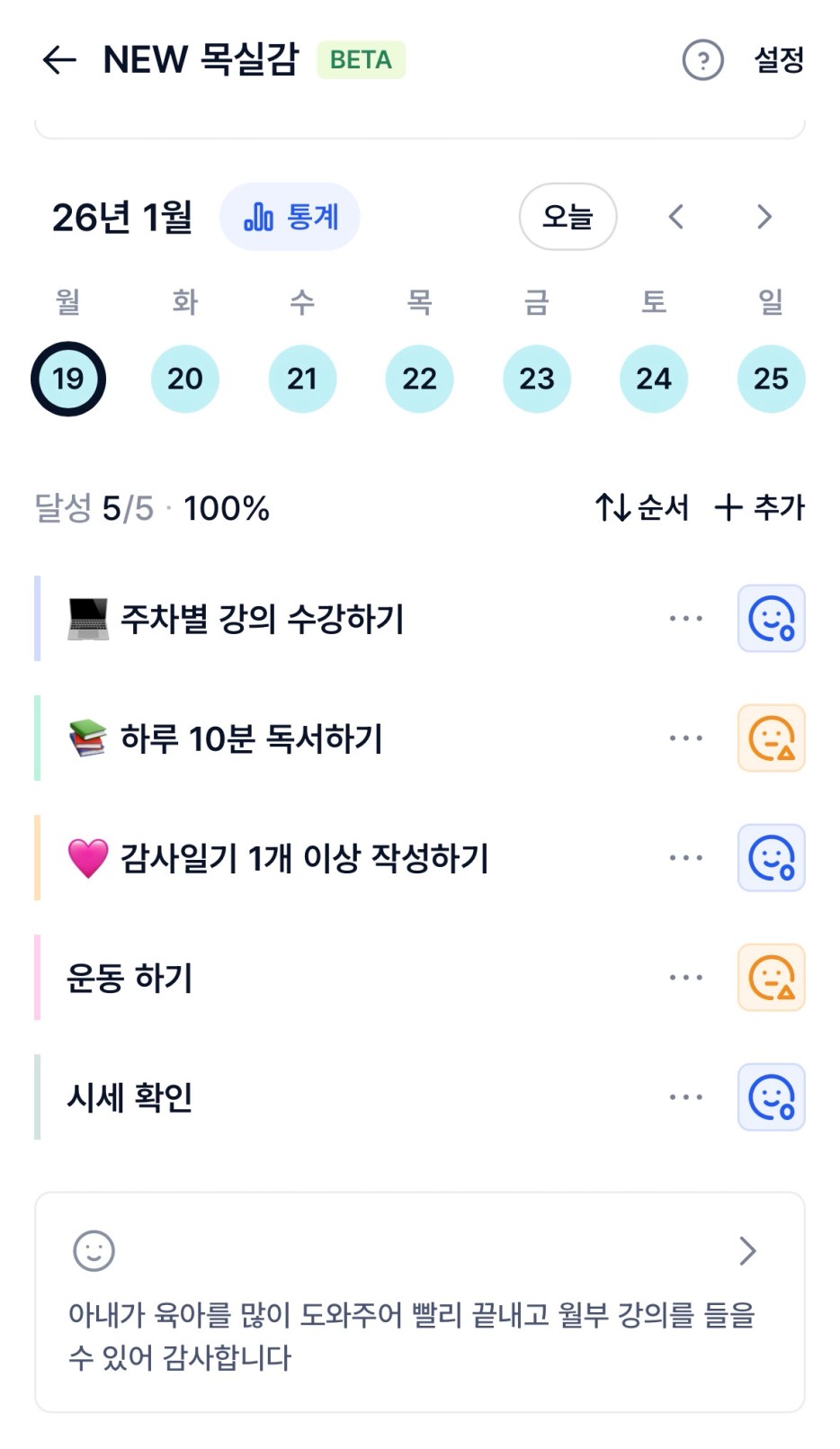840x1449 pixels.
Task: Go back using the top-left arrow
Action: point(59,60)
